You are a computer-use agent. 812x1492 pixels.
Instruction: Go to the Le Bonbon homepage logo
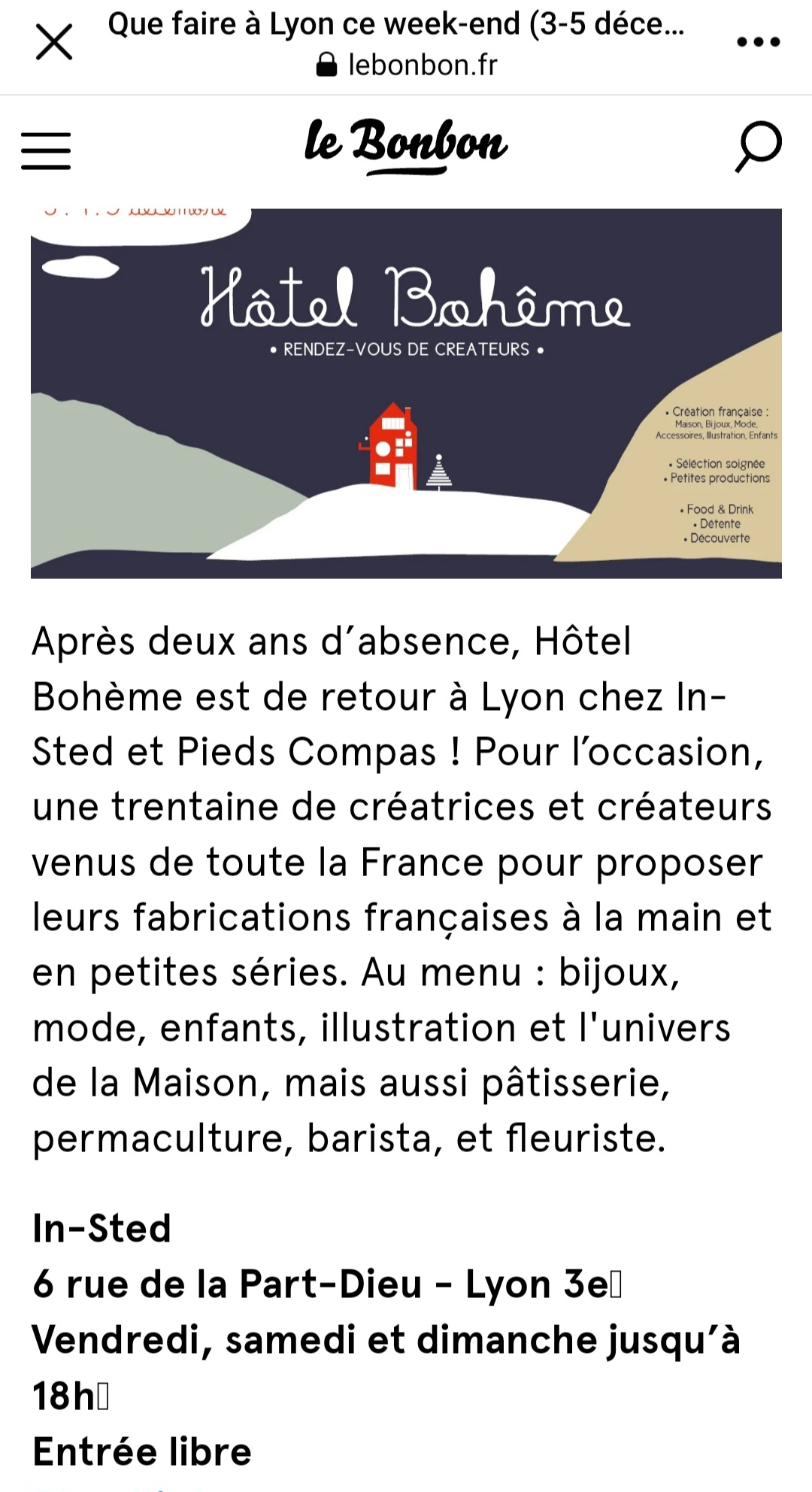(x=406, y=144)
